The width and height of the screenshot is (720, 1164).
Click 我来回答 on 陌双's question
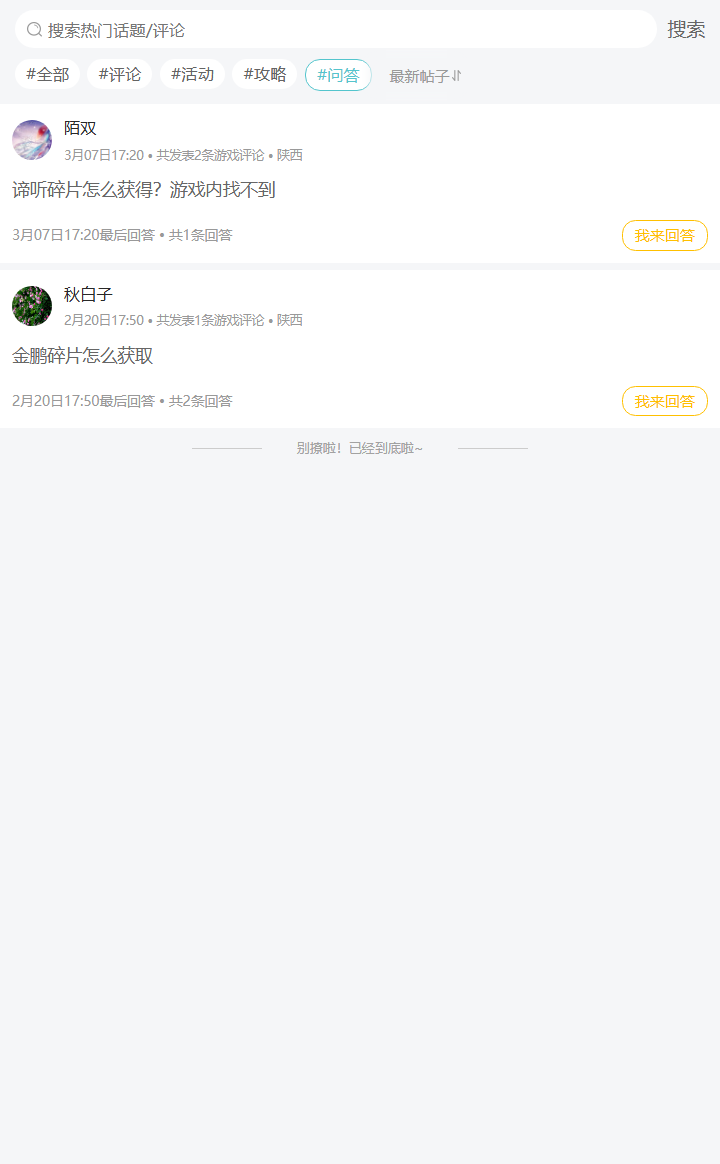[663, 235]
